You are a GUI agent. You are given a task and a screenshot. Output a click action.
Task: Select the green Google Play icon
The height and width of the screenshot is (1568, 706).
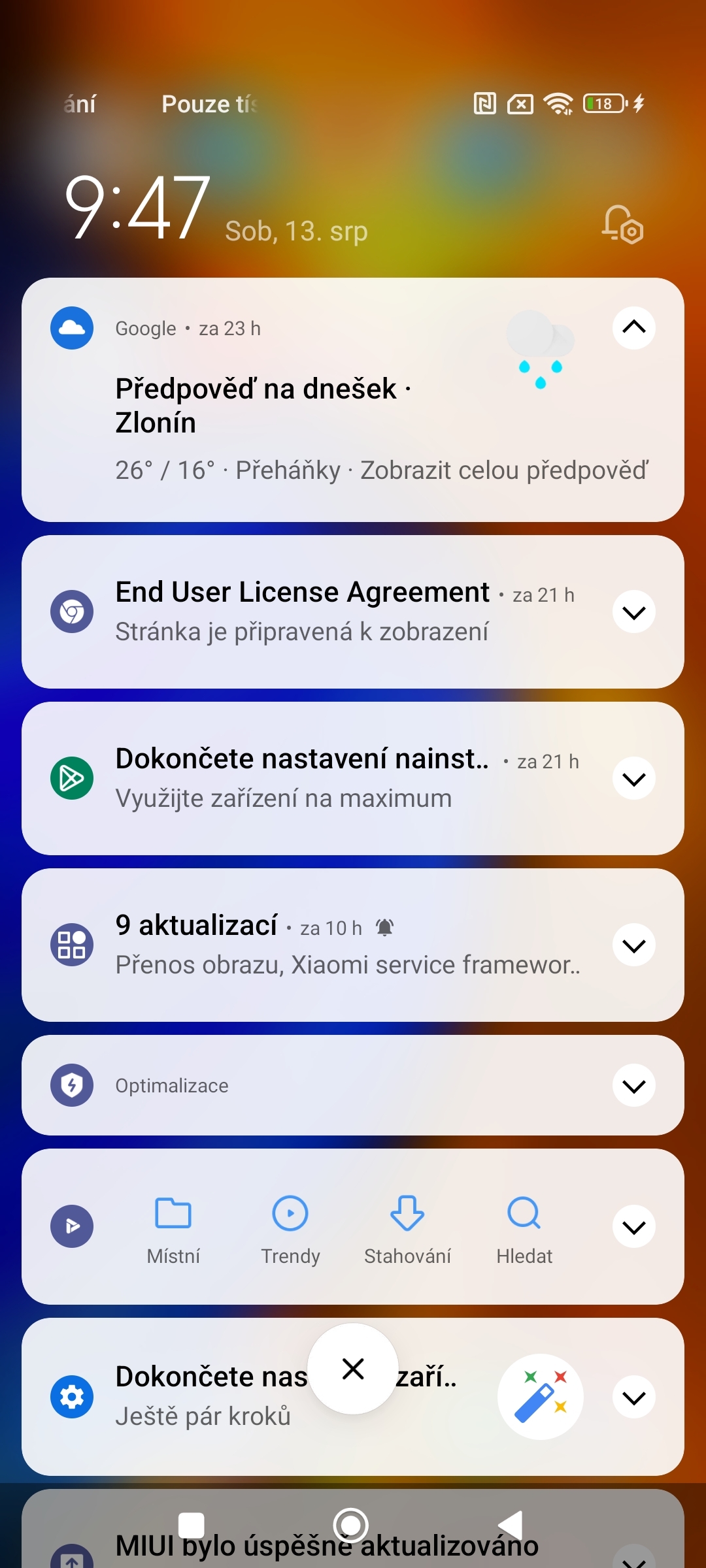(71, 777)
